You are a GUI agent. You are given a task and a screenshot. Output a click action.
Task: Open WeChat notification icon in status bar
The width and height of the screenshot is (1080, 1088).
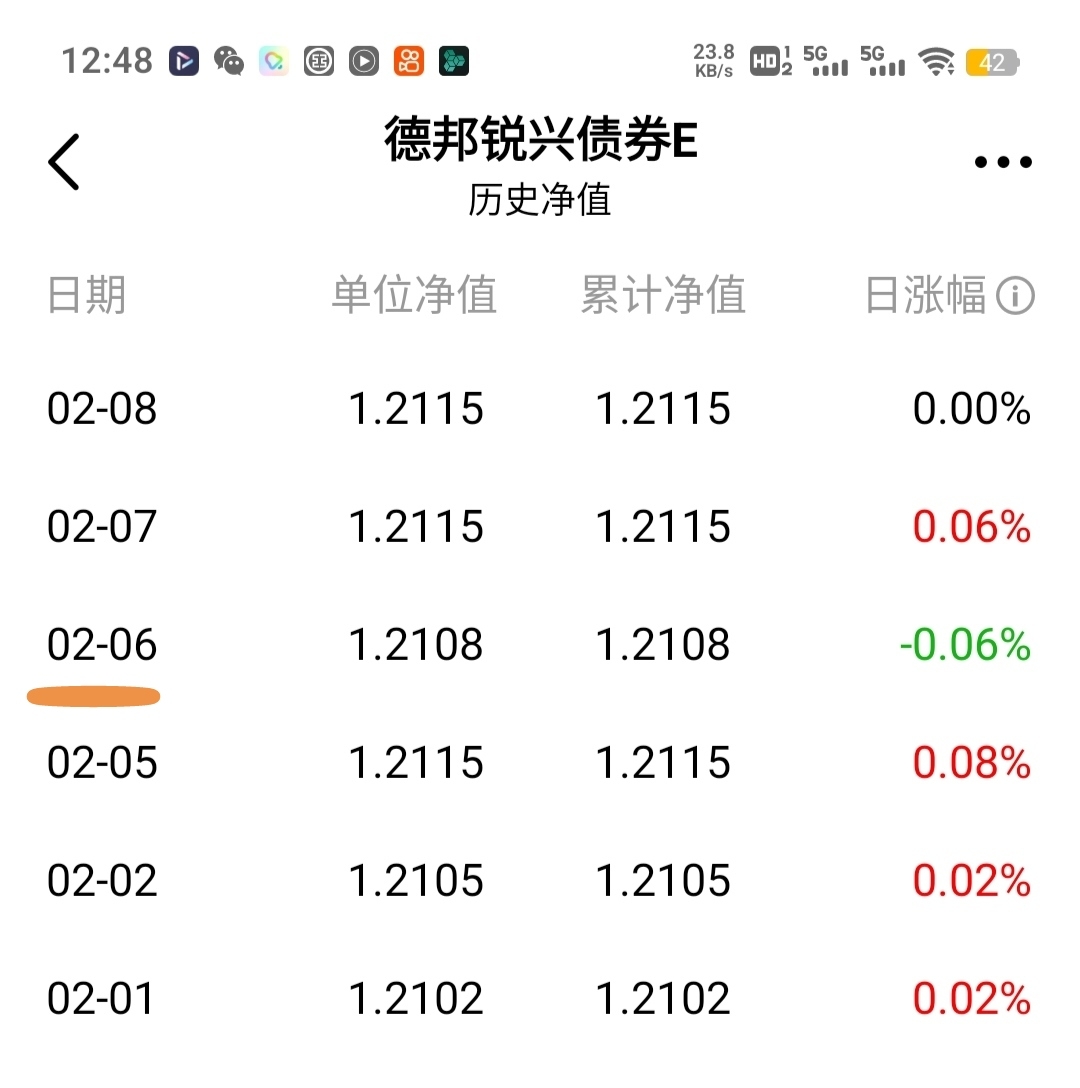pyautogui.click(x=228, y=61)
